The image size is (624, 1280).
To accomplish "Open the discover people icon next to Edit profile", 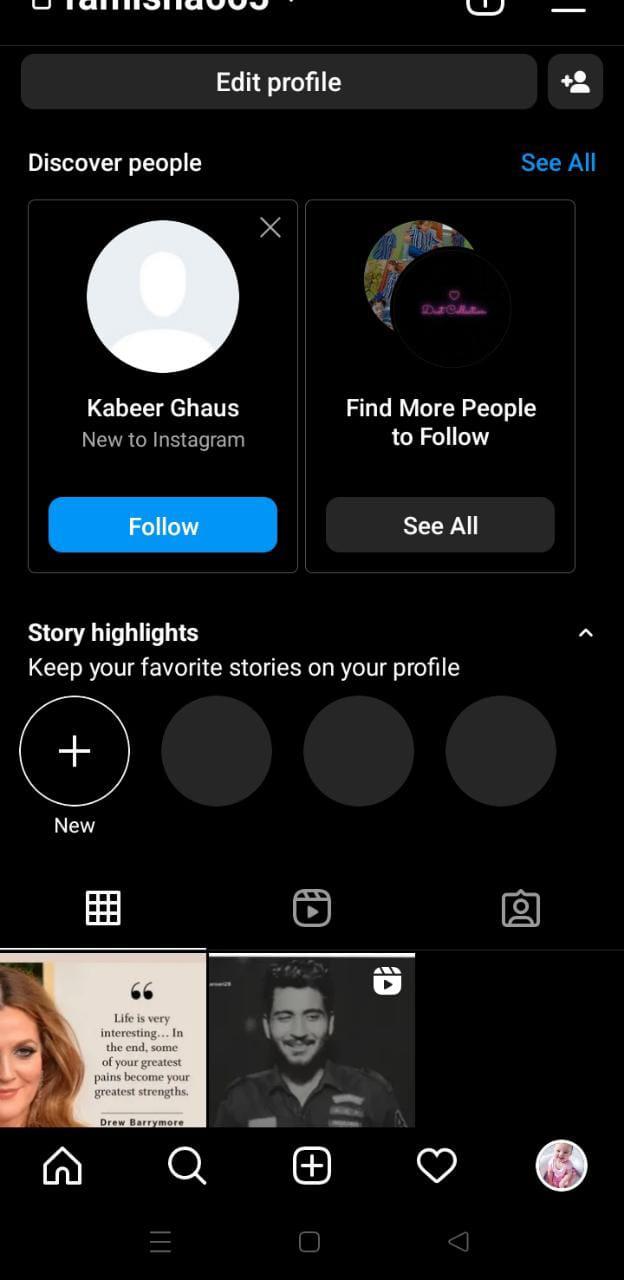I will 575,82.
